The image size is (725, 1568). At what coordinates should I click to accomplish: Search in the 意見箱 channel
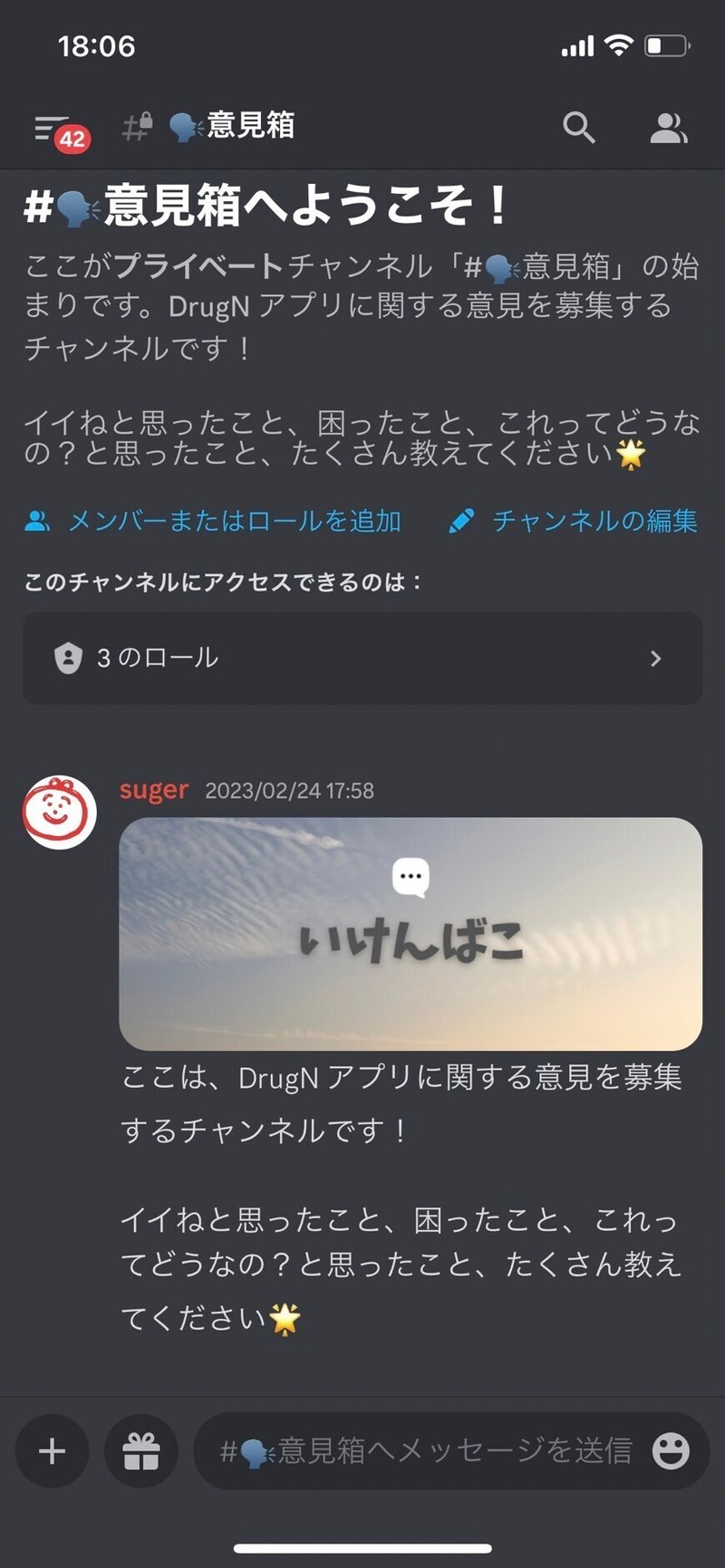point(578,128)
